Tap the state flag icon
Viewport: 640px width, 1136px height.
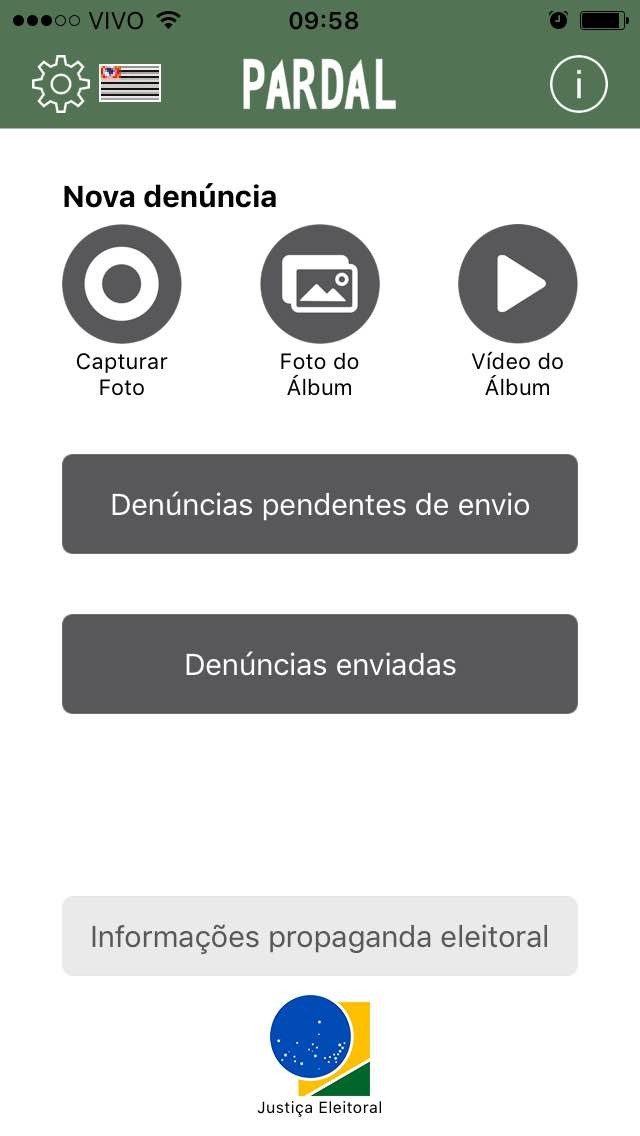tap(130, 84)
